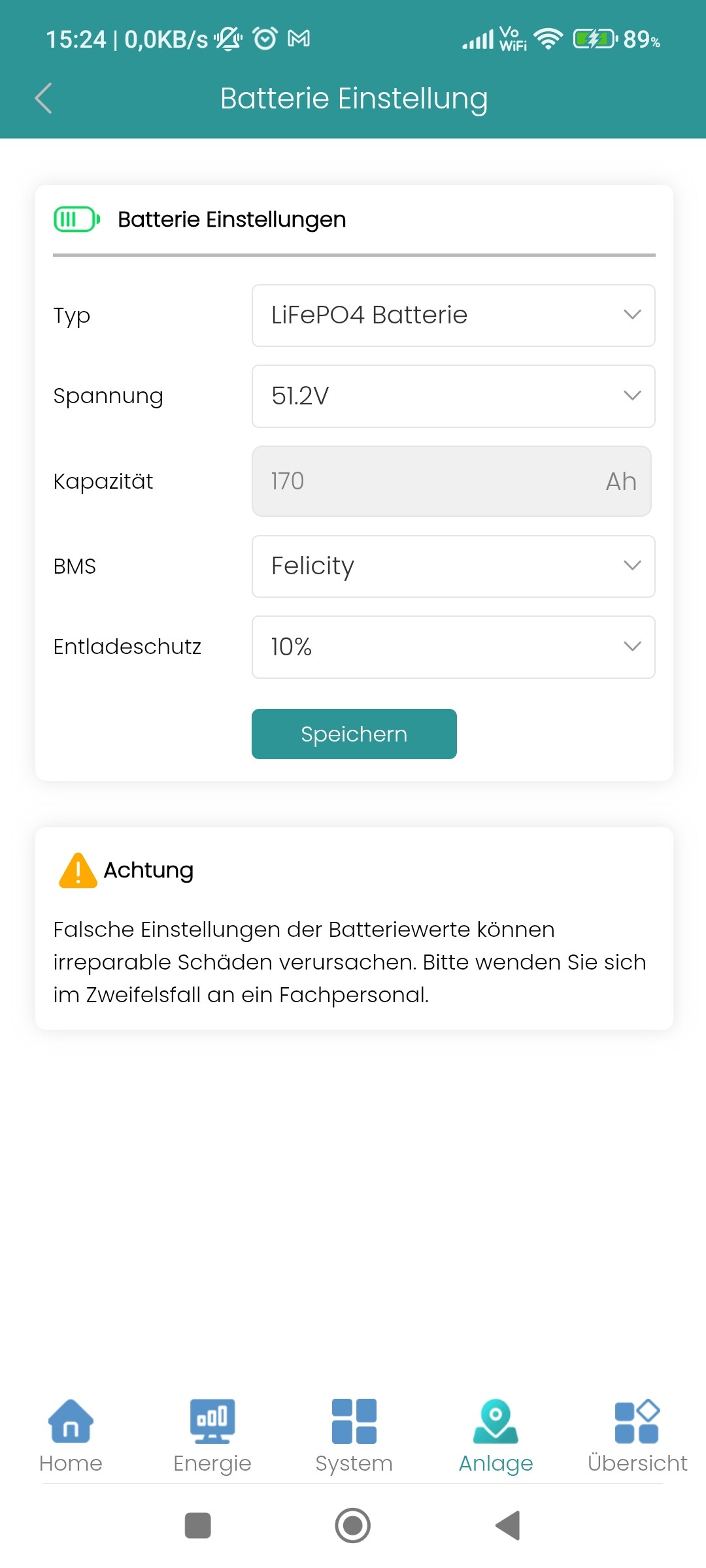Save settings with the Speichern button
The image size is (706, 1568).
coord(354,734)
